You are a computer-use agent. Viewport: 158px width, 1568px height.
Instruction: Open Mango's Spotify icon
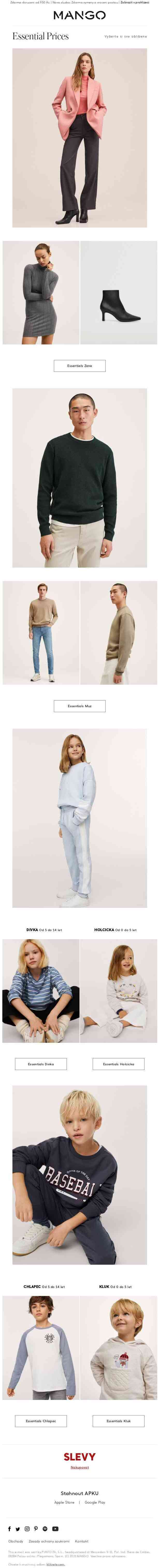[45, 1528]
